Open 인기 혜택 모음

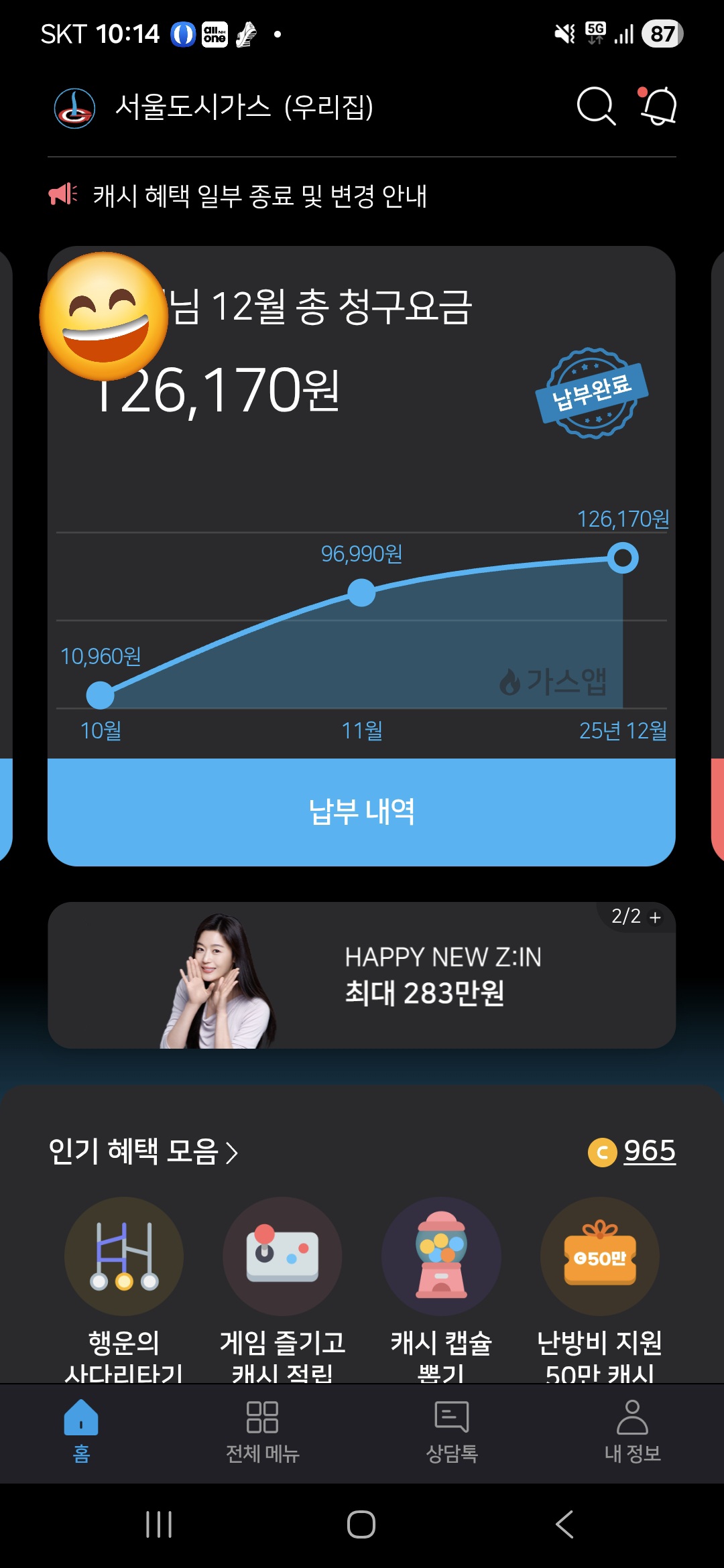point(143,1152)
